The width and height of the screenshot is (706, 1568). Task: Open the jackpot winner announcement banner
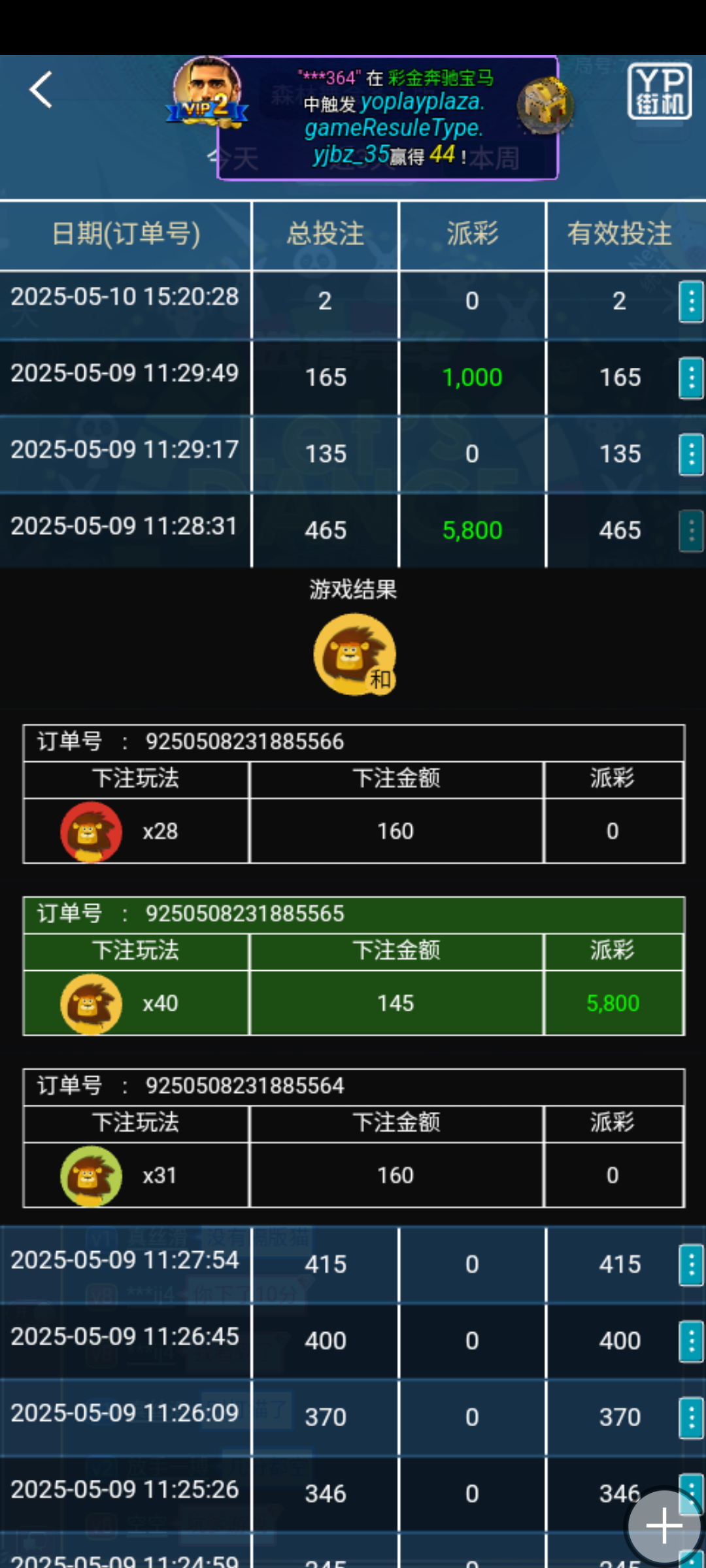(x=388, y=118)
